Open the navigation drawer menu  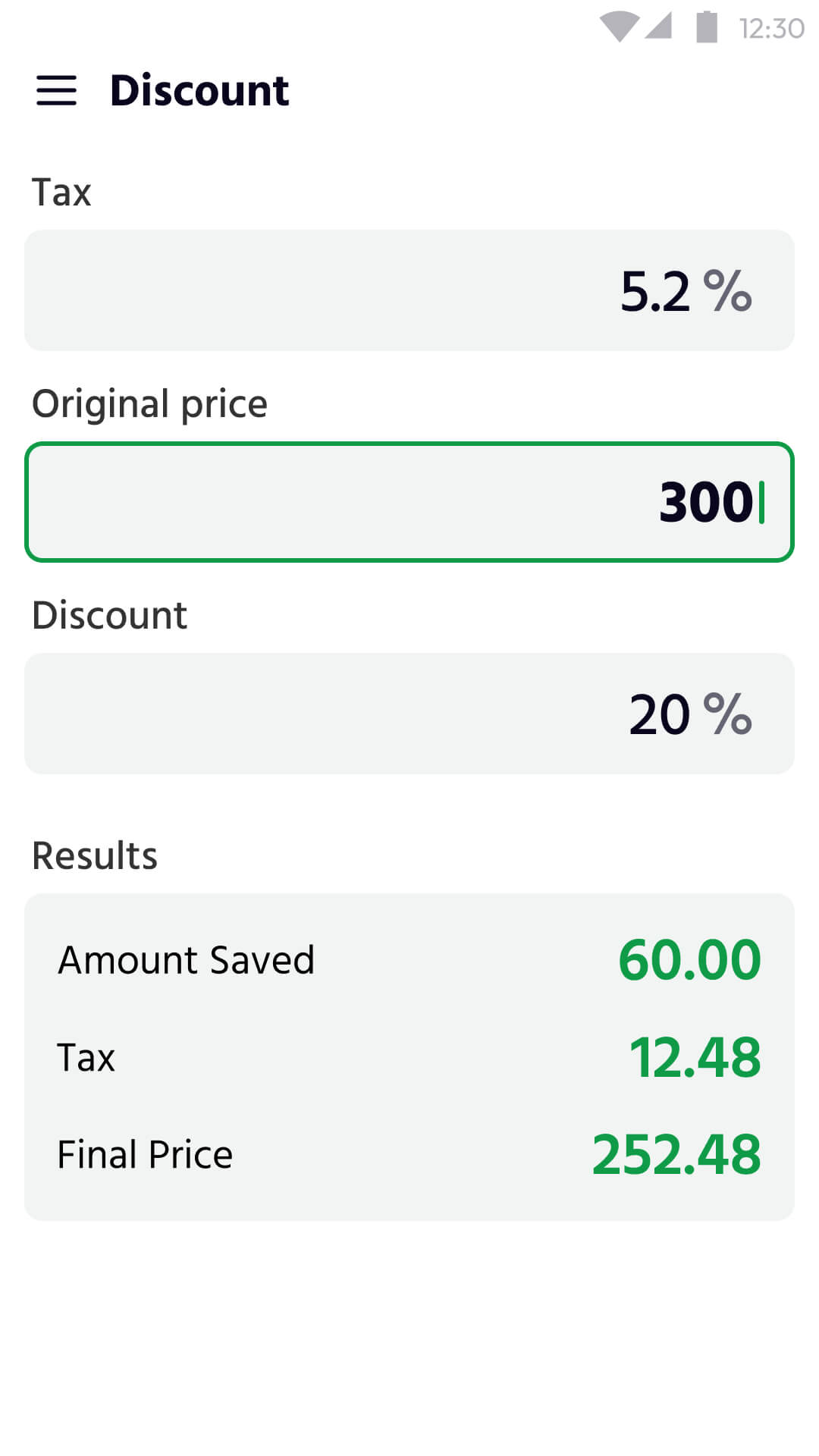pyautogui.click(x=57, y=91)
